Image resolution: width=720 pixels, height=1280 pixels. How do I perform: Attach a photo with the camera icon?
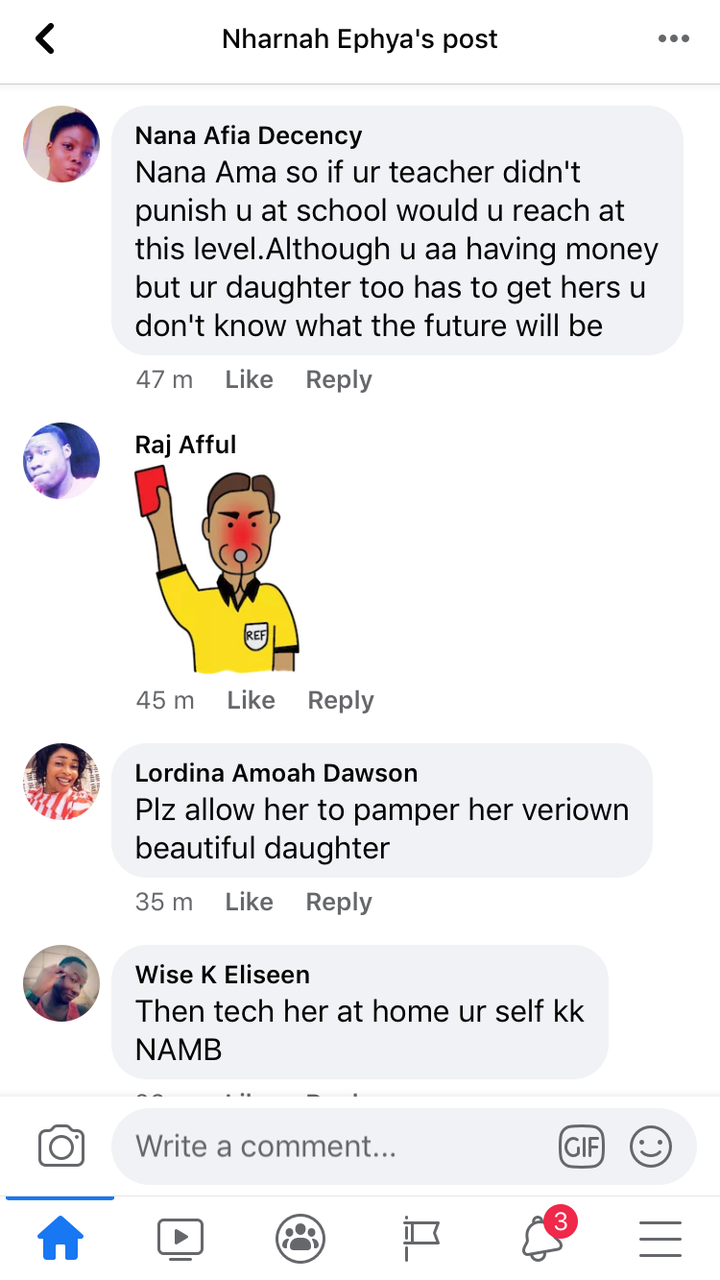(62, 1146)
